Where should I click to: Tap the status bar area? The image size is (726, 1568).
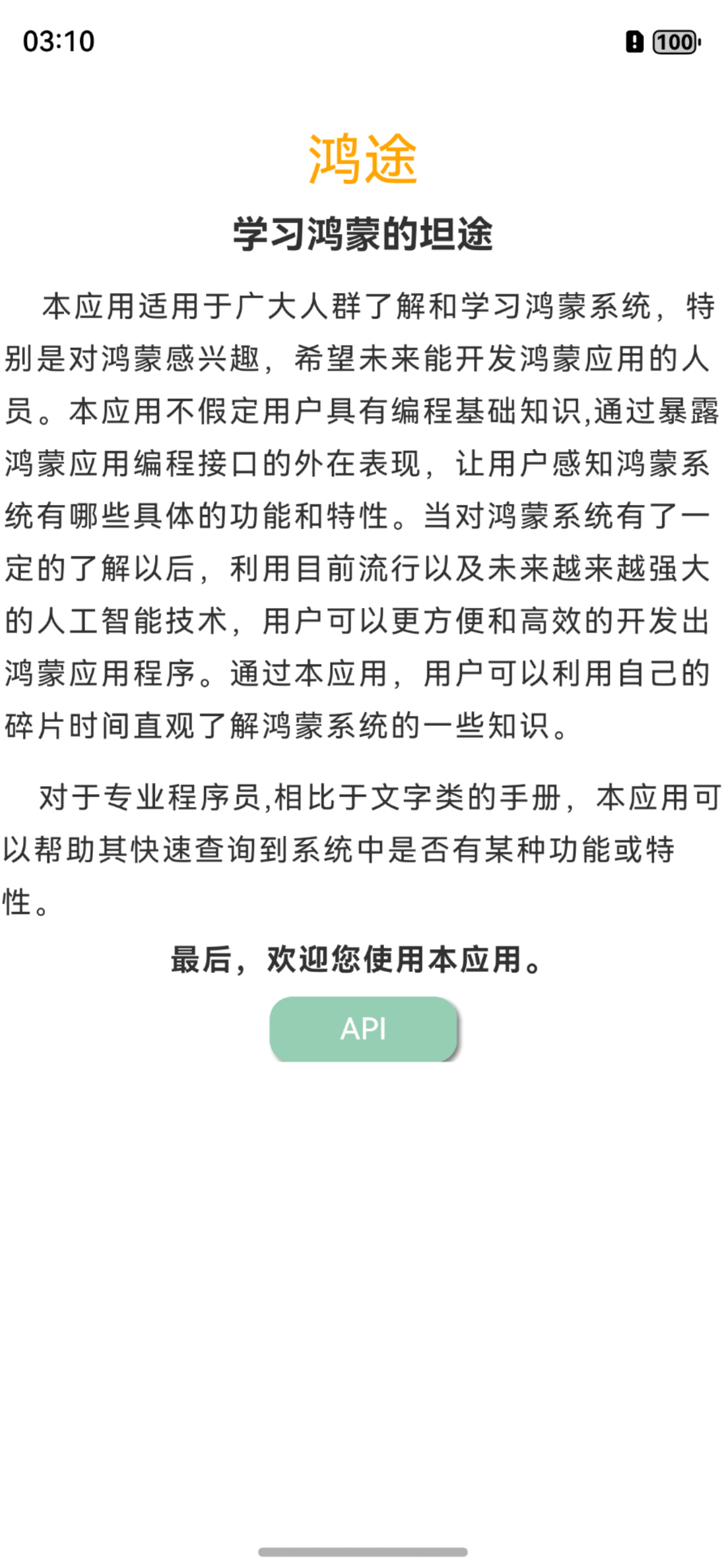pos(362,42)
